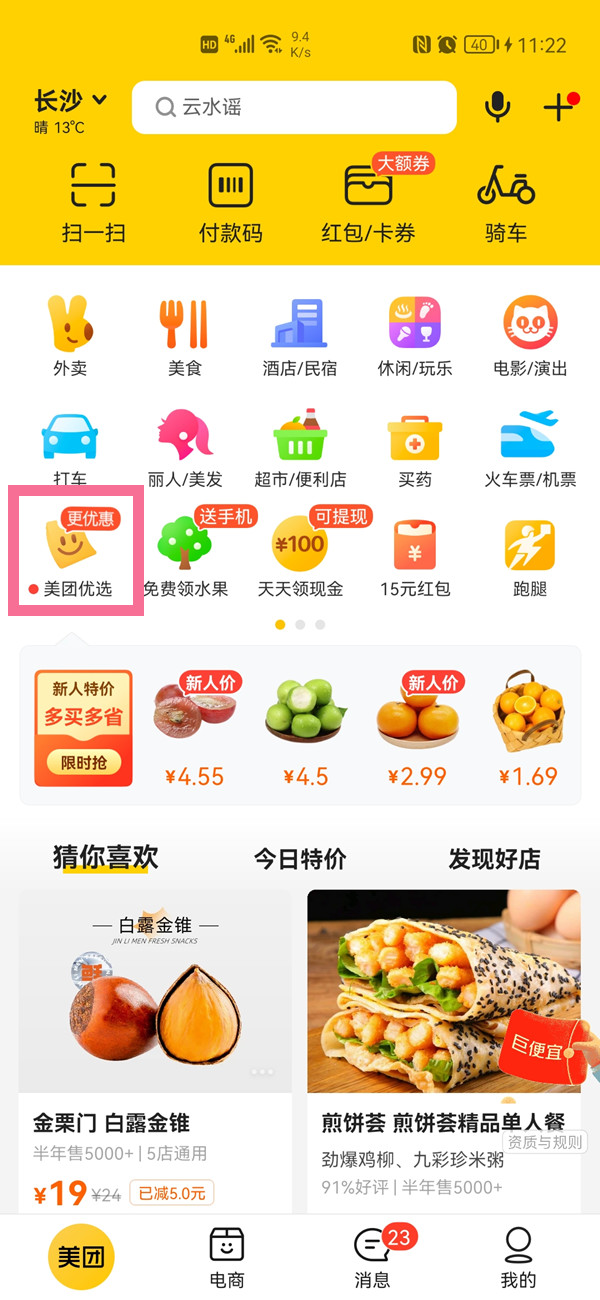
Task: Open 扫一扫 scanner
Action: [93, 203]
